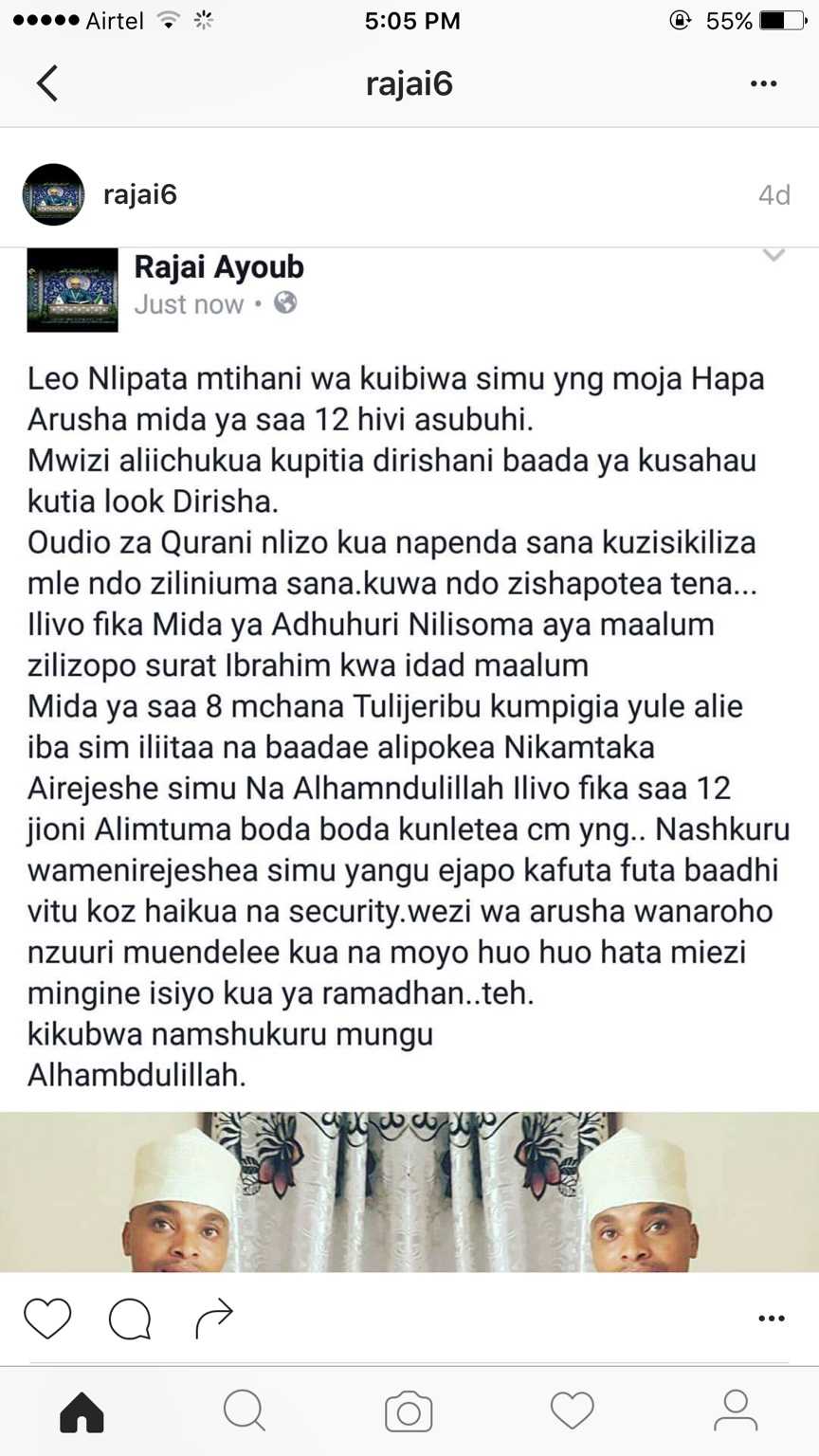Switch to the Activity heart tab
The image size is (819, 1456).
(573, 1412)
